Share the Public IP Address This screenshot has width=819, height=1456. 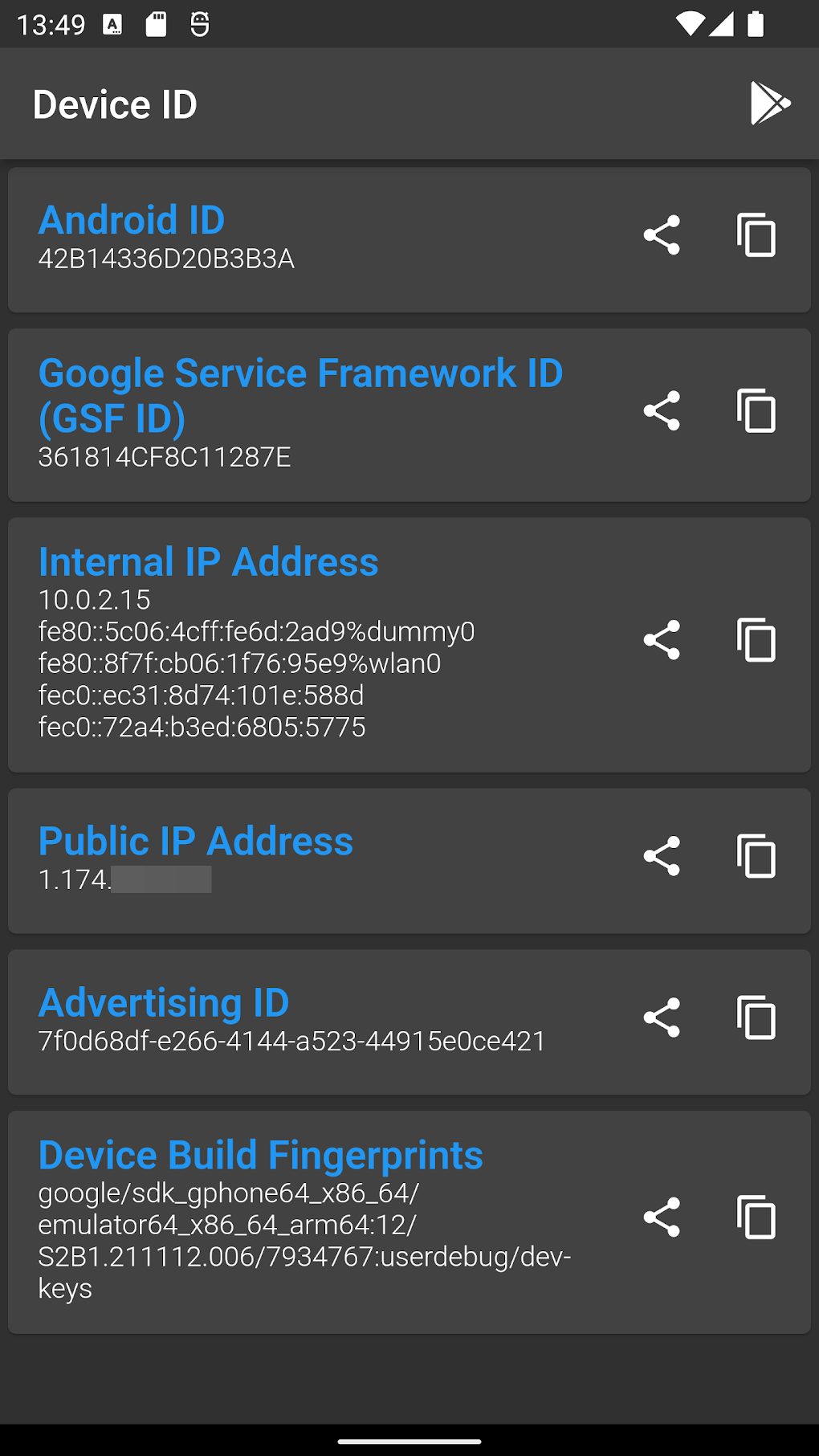[x=662, y=857]
